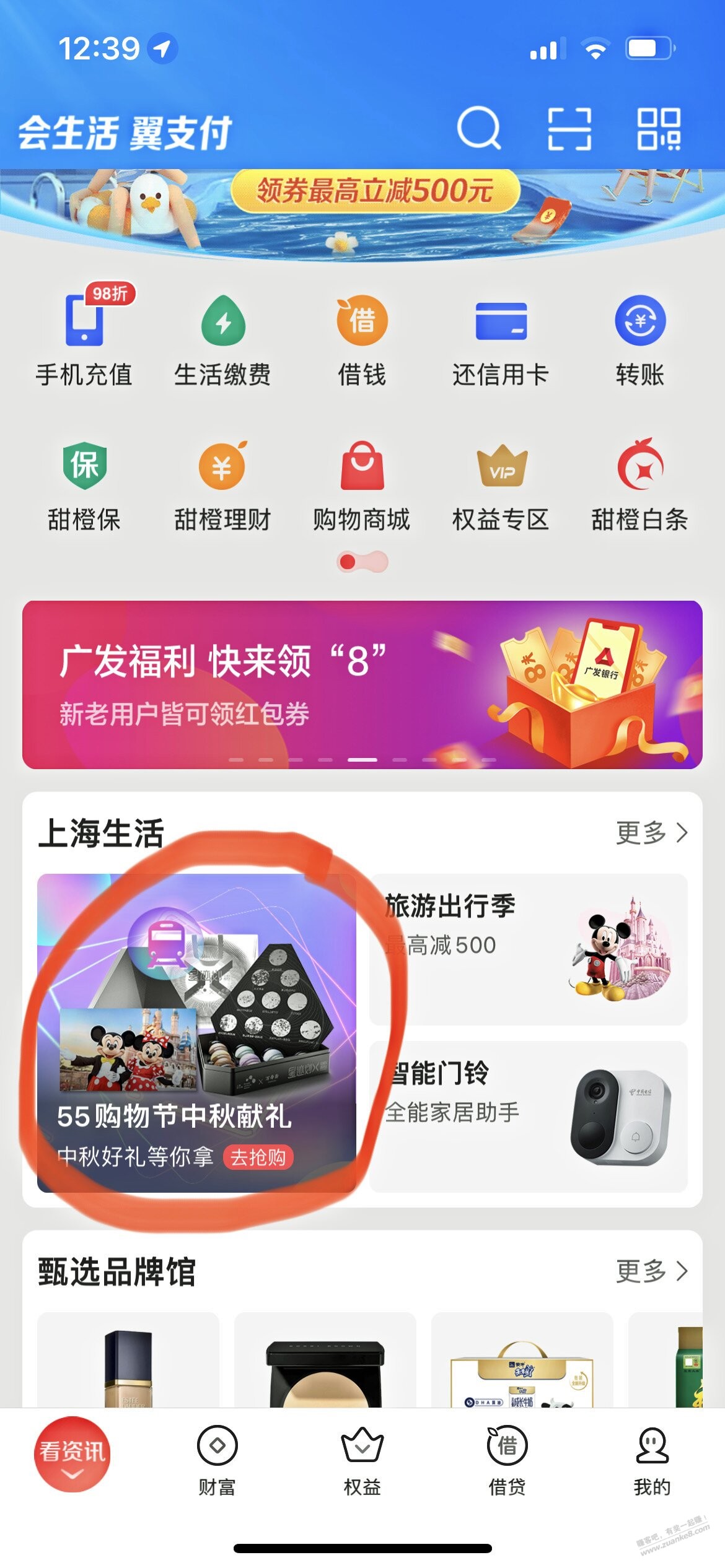Viewport: 725px width, 1568px height.
Task: Open the search icon in the header
Action: 478,128
